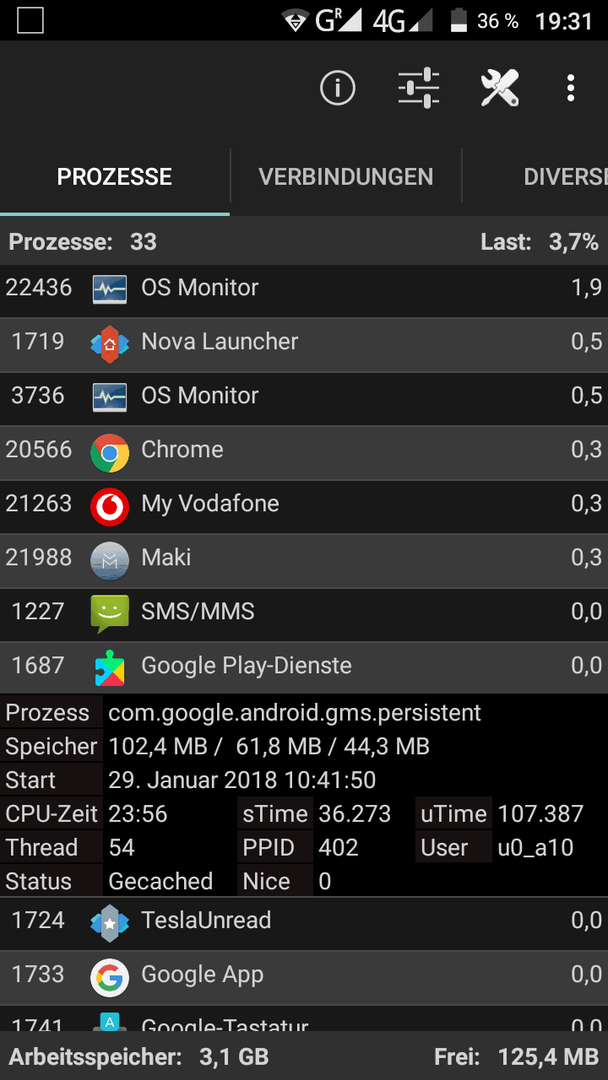Image resolution: width=608 pixels, height=1080 pixels.
Task: Open the wrench and screwdriver tools icon
Action: [x=499, y=88]
